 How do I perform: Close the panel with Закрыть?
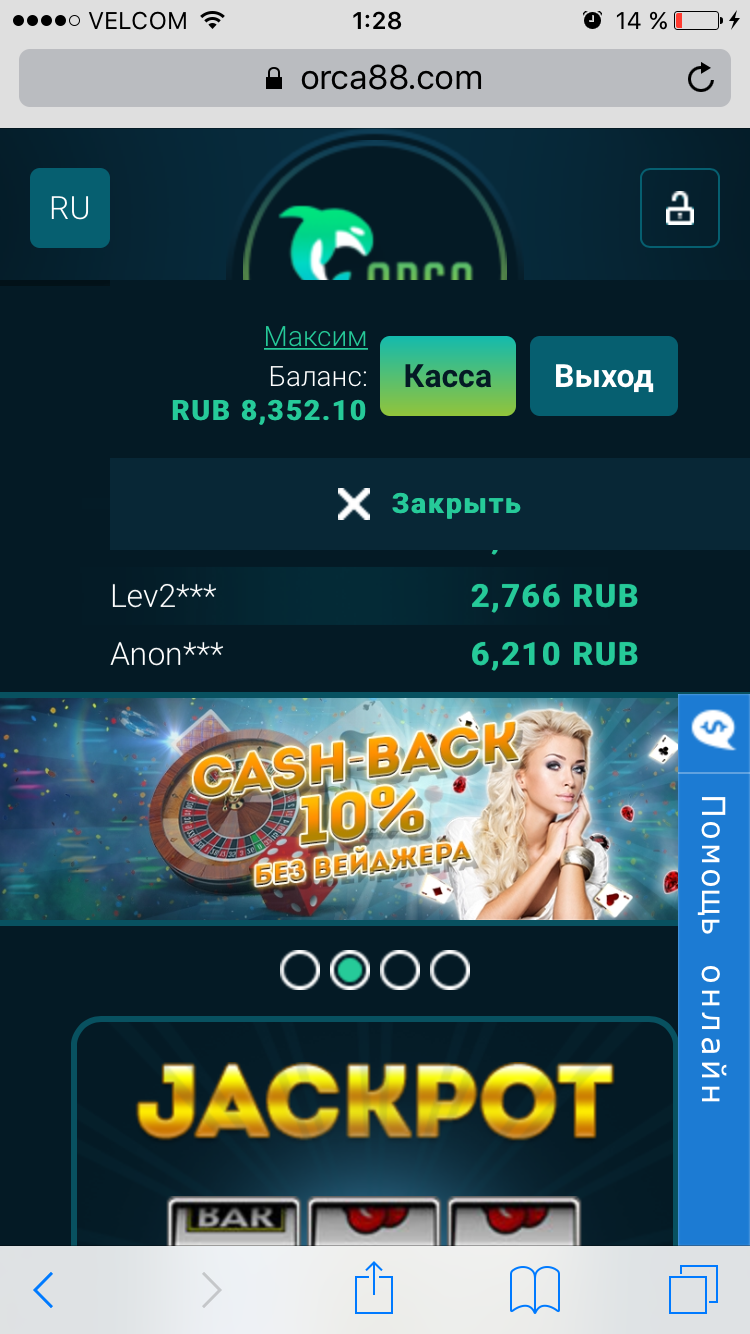[430, 504]
